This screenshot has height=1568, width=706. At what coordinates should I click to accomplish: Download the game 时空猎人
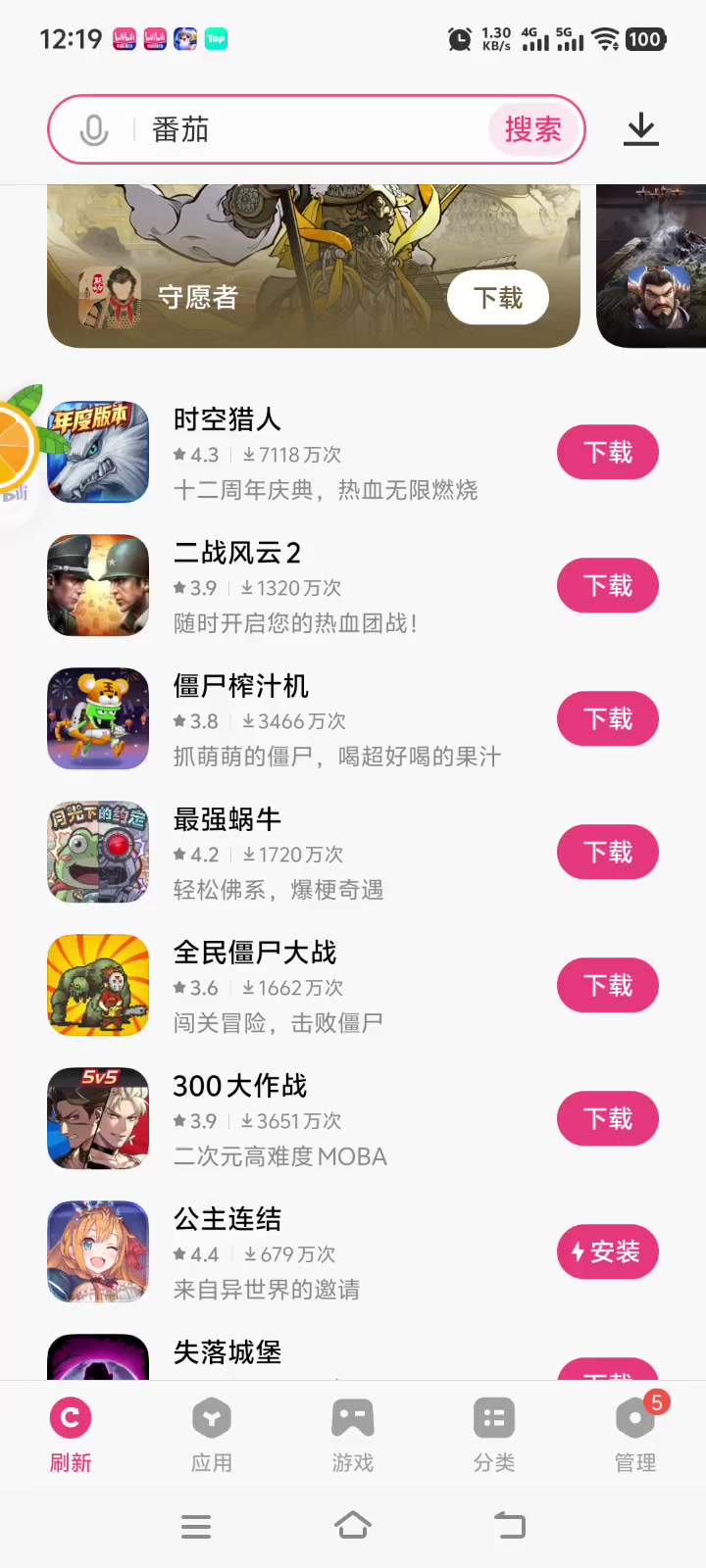[x=607, y=452]
